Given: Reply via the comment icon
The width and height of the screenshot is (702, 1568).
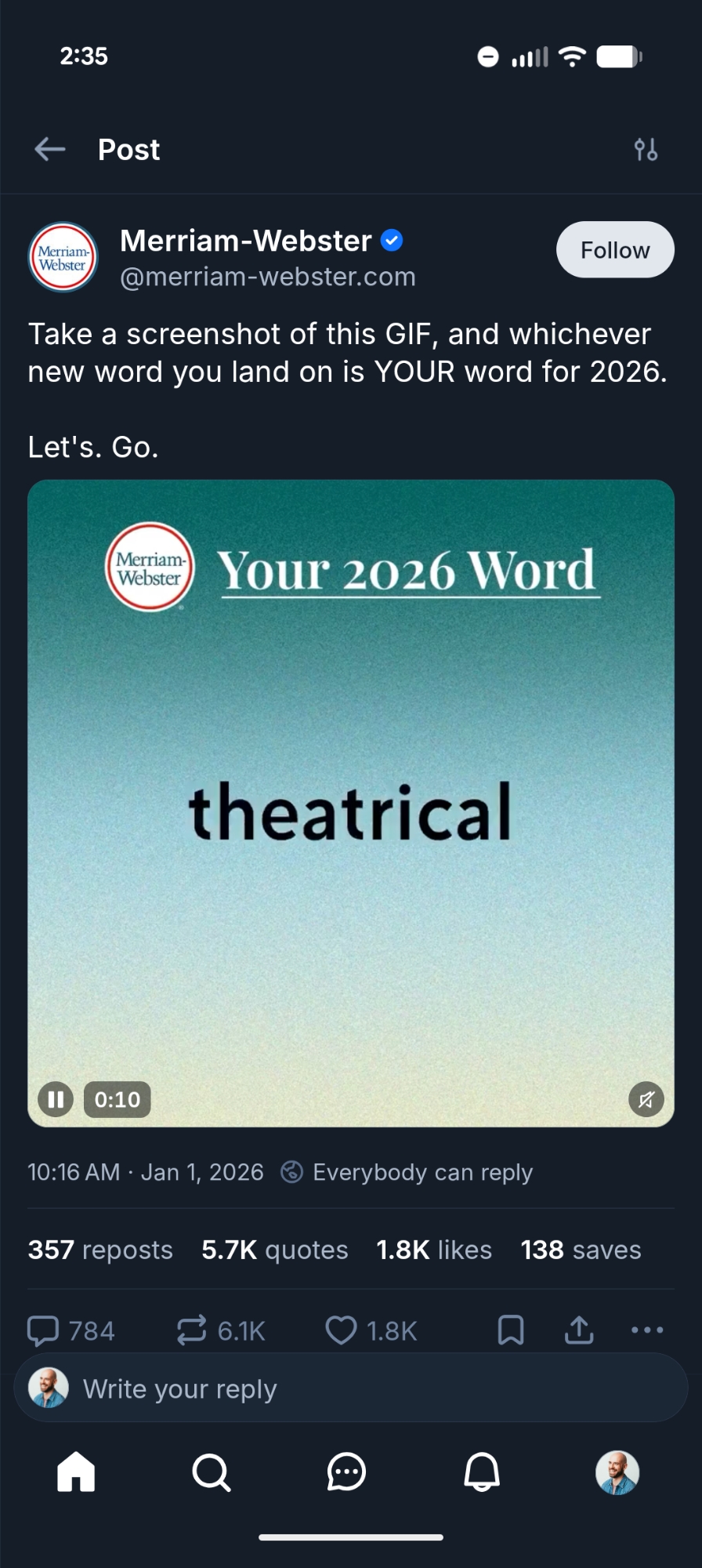Looking at the screenshot, I should [44, 1330].
